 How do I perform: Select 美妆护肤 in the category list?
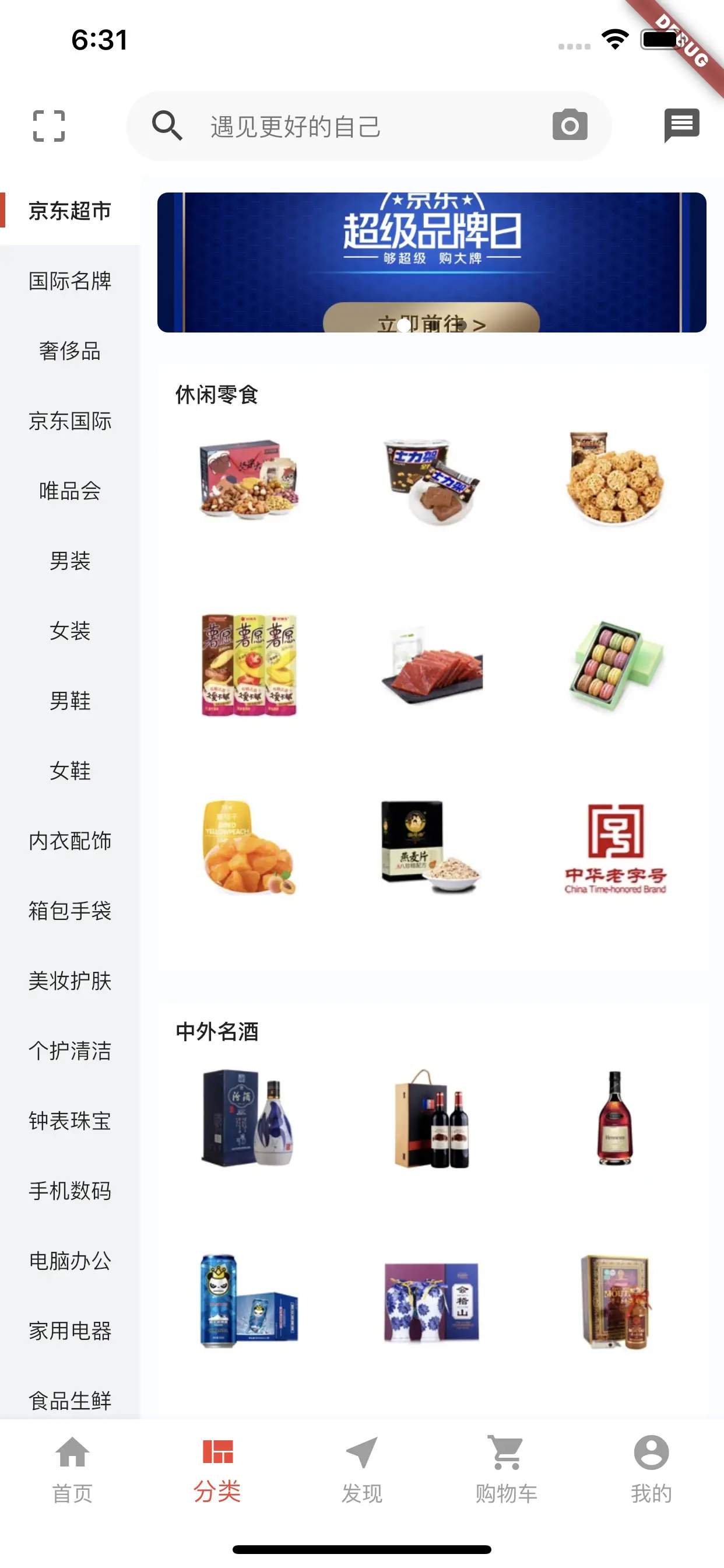tap(70, 981)
